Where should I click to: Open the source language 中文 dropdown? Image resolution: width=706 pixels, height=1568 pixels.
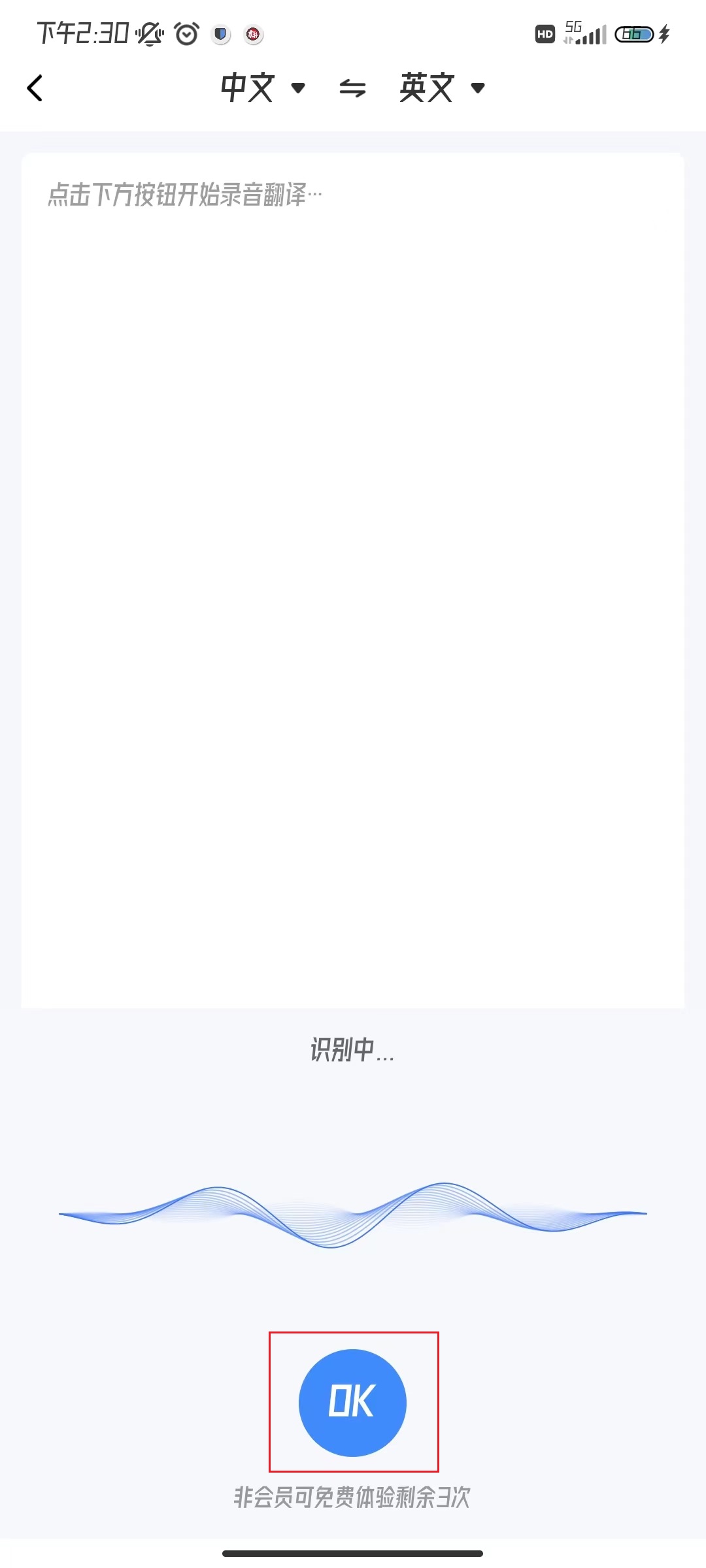coord(248,87)
